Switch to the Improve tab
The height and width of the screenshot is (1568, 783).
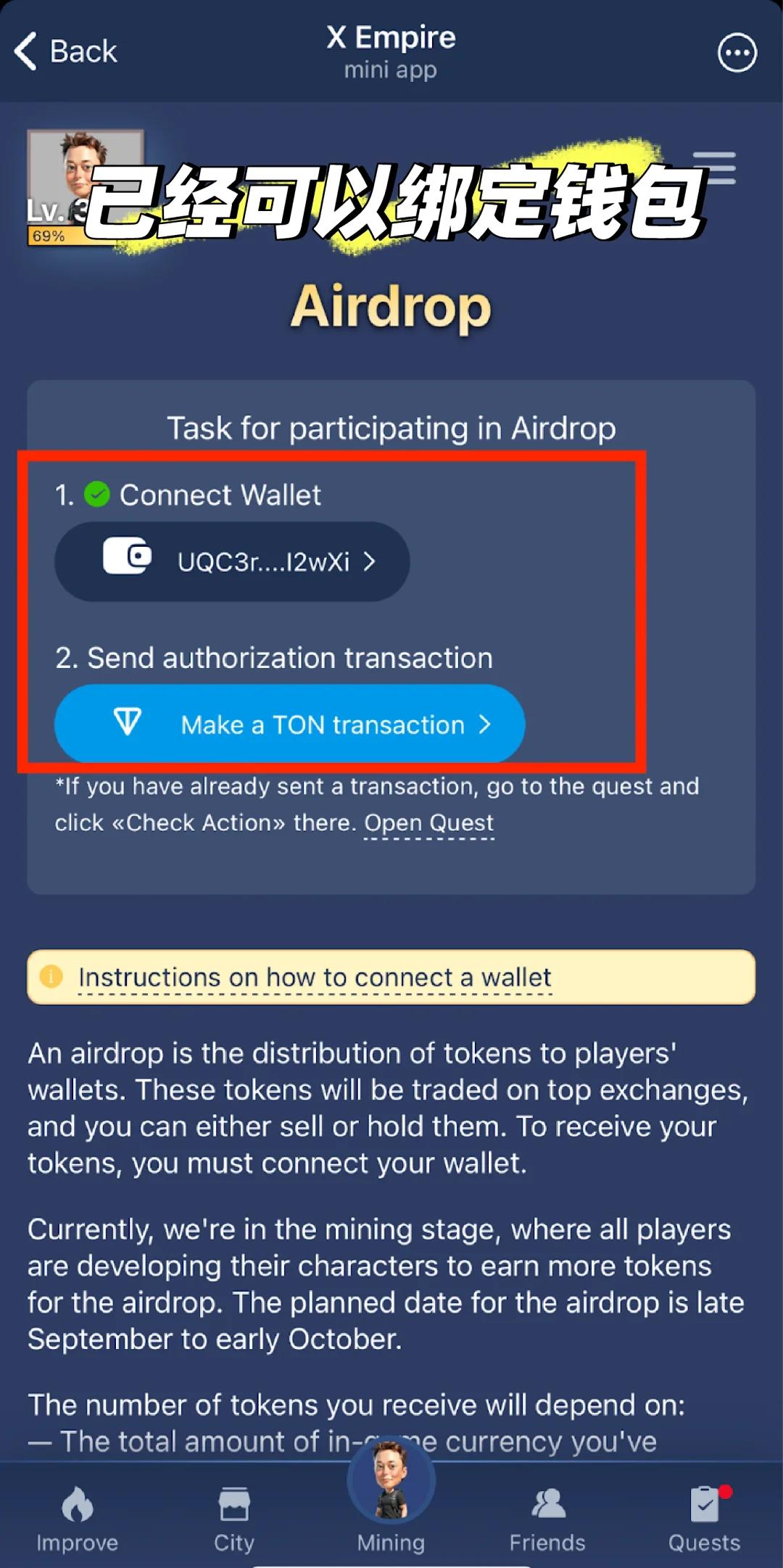78,1518
